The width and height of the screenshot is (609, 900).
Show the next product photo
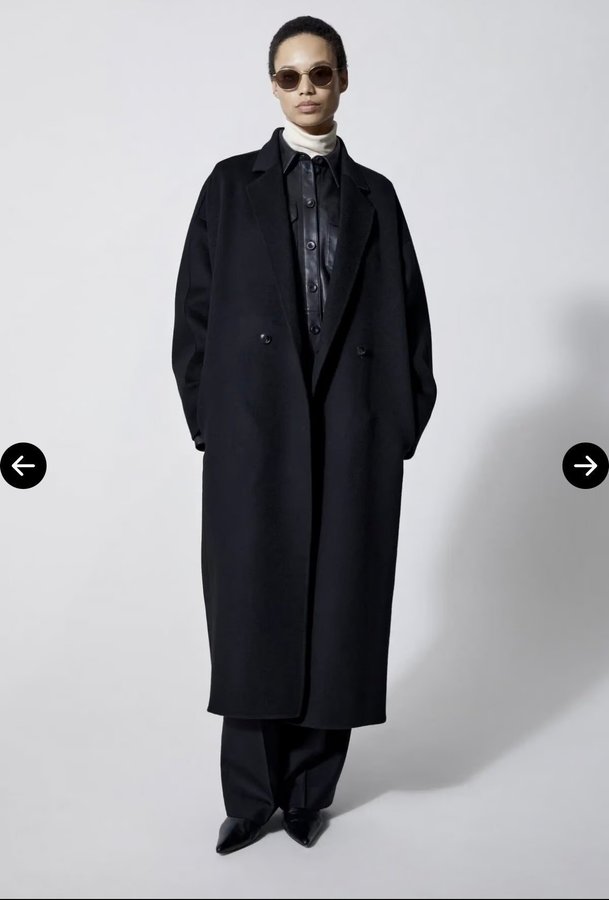pyautogui.click(x=585, y=465)
